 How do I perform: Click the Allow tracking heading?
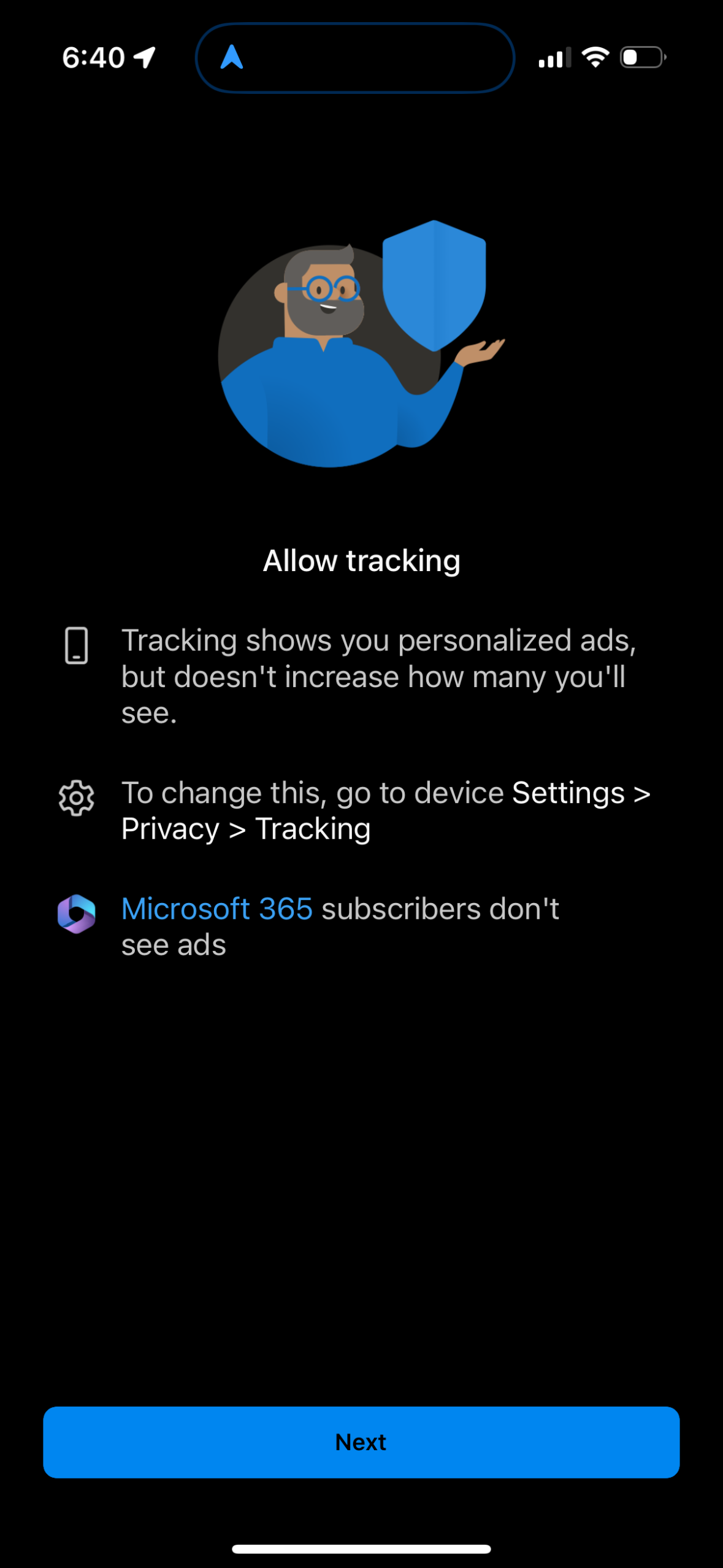click(x=361, y=559)
